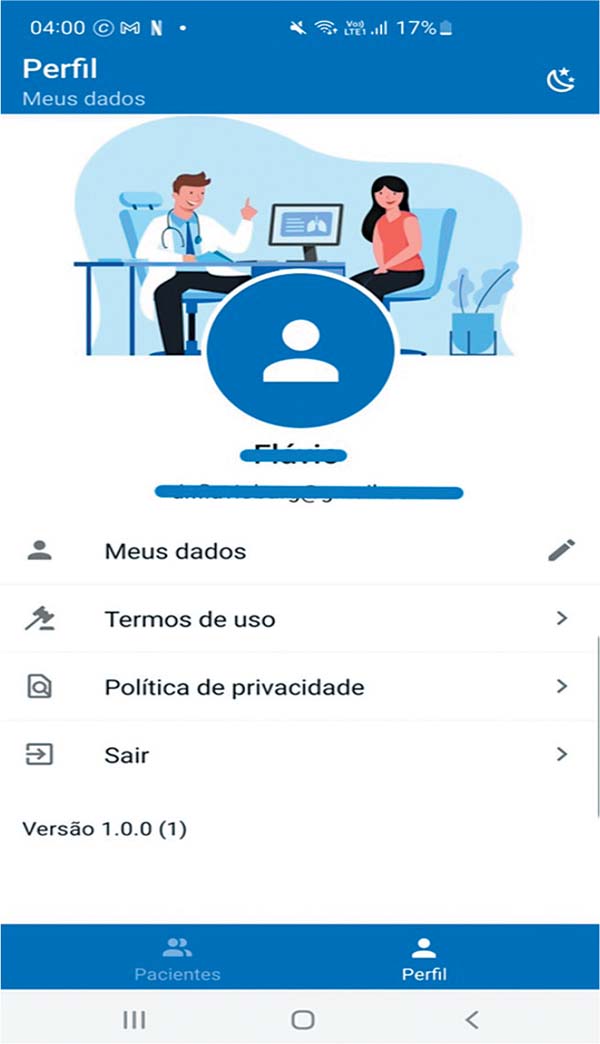600x1044 pixels.
Task: Go to the system home screen
Action: tap(302, 1019)
